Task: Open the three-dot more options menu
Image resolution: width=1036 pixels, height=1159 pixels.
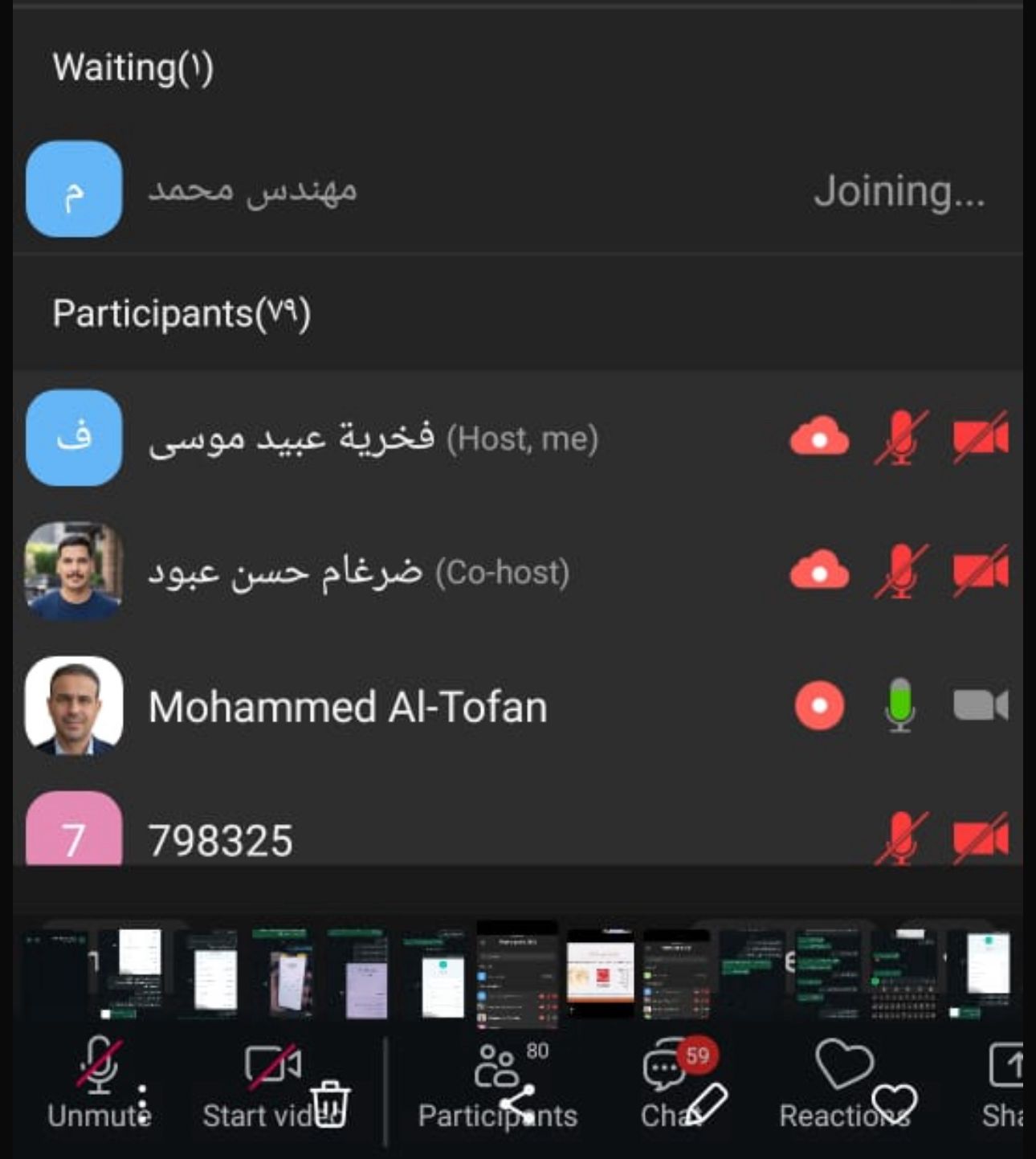Action: point(142,1104)
